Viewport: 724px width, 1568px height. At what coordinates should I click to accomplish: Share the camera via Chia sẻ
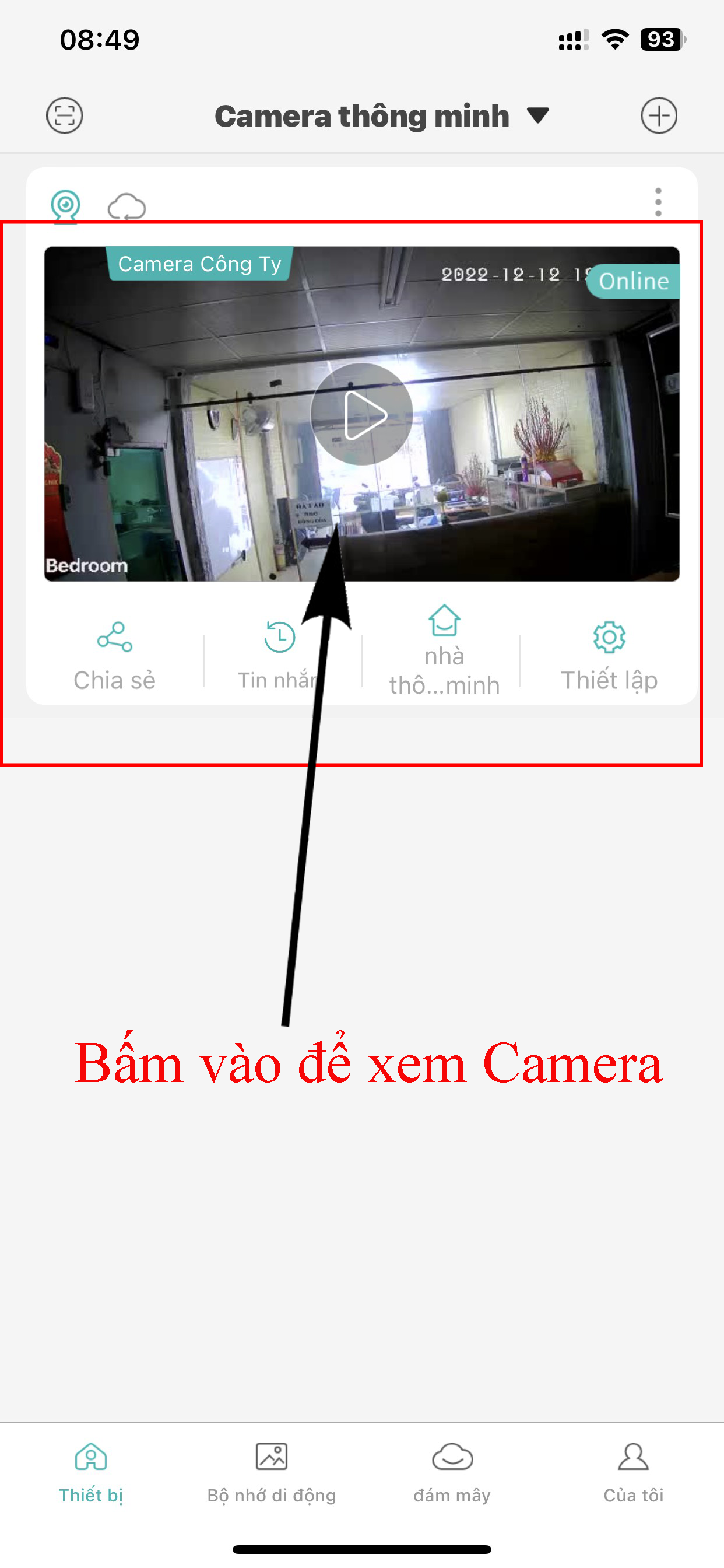click(x=114, y=656)
